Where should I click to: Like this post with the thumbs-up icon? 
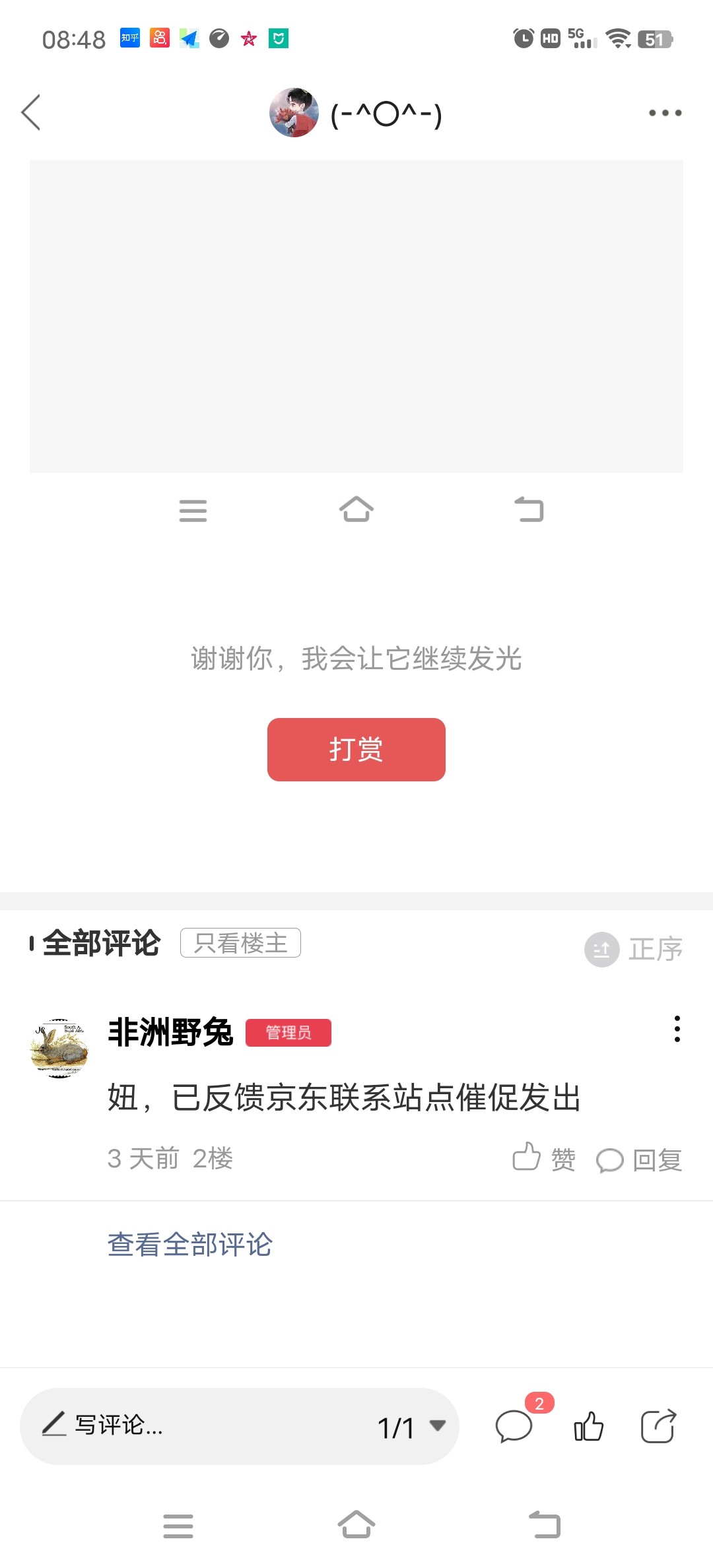point(588,1427)
